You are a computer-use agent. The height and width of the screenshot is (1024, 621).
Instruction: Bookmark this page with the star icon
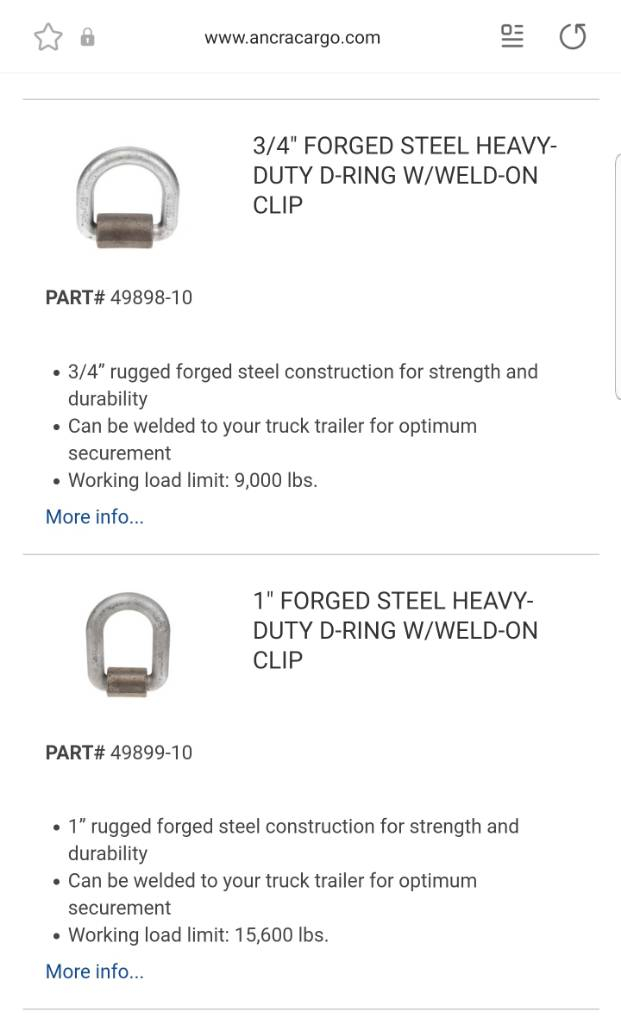(x=48, y=38)
